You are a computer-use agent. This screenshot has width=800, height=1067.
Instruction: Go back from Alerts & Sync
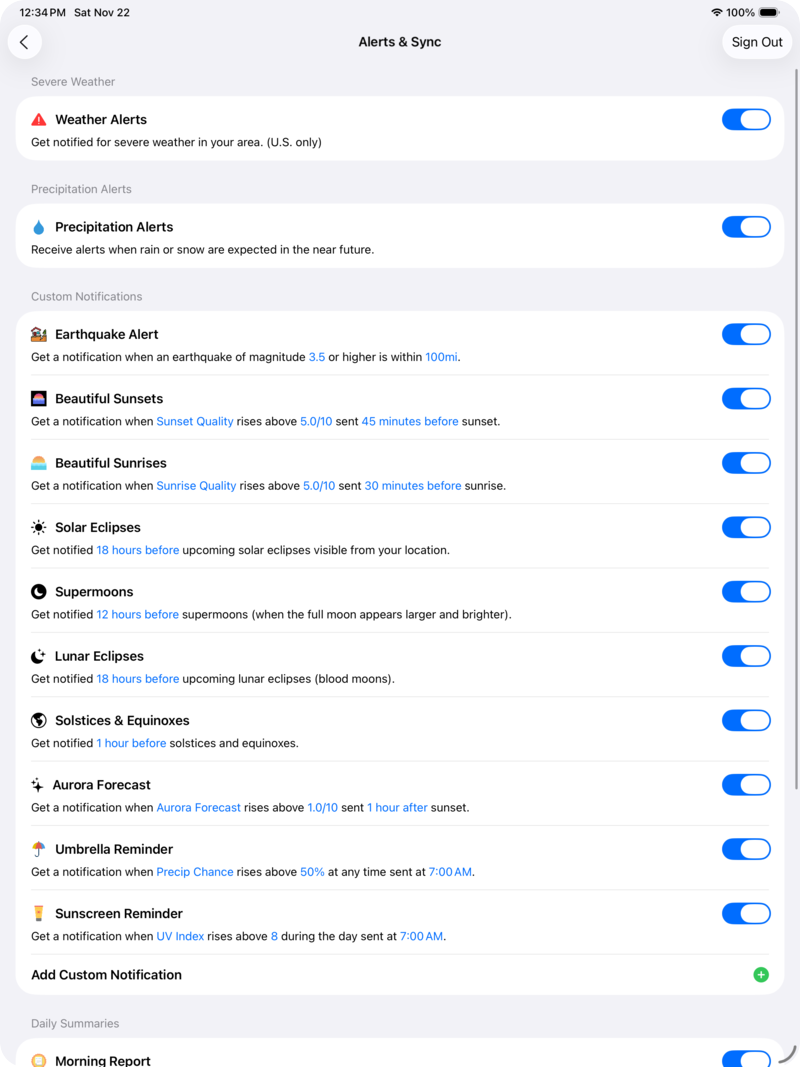point(25,42)
